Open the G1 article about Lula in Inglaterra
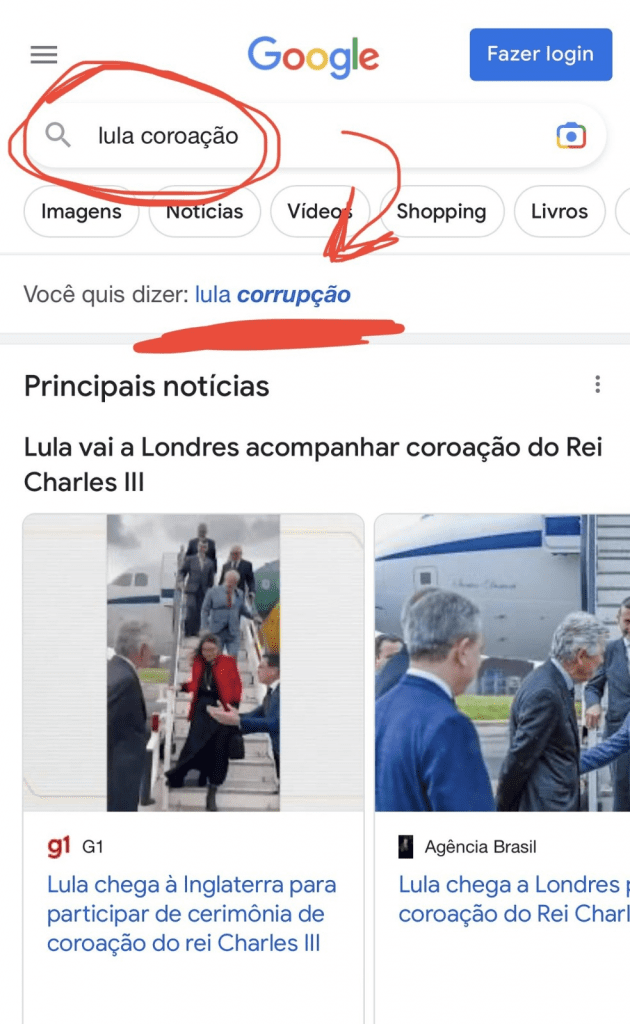This screenshot has width=630, height=1024. click(x=191, y=914)
